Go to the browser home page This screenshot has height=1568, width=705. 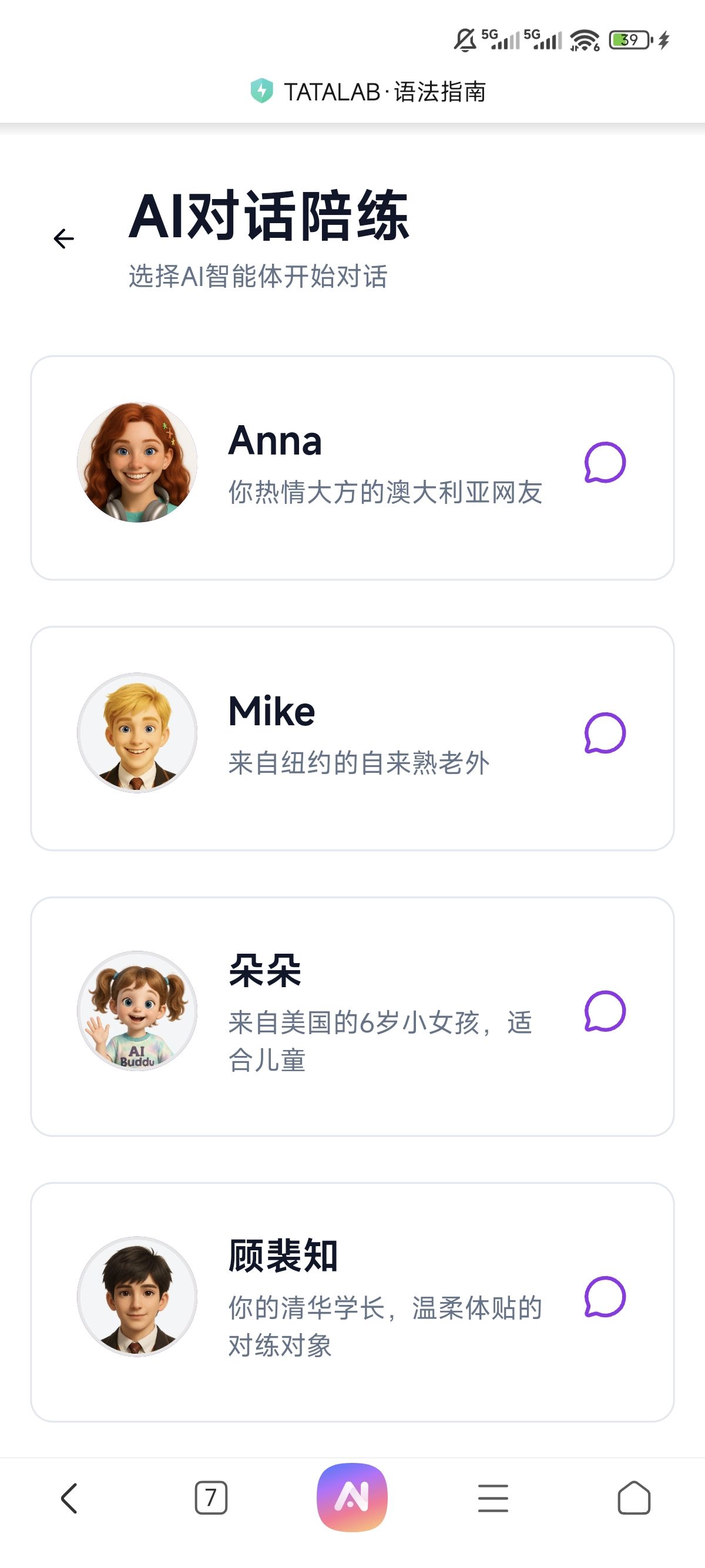click(634, 1498)
